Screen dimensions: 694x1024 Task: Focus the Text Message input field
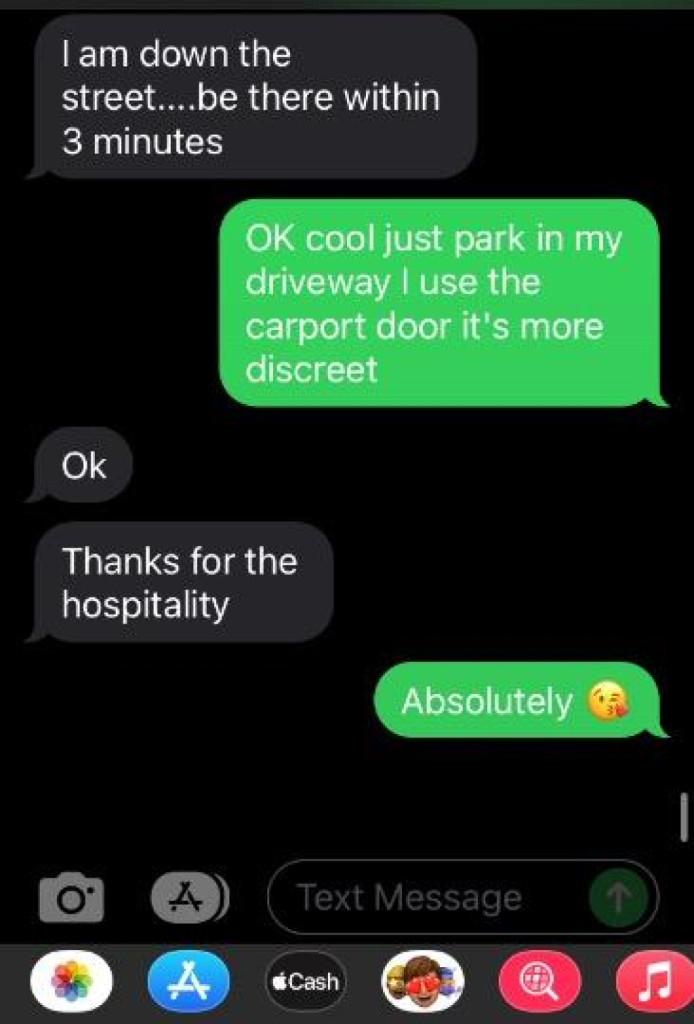(x=420, y=897)
